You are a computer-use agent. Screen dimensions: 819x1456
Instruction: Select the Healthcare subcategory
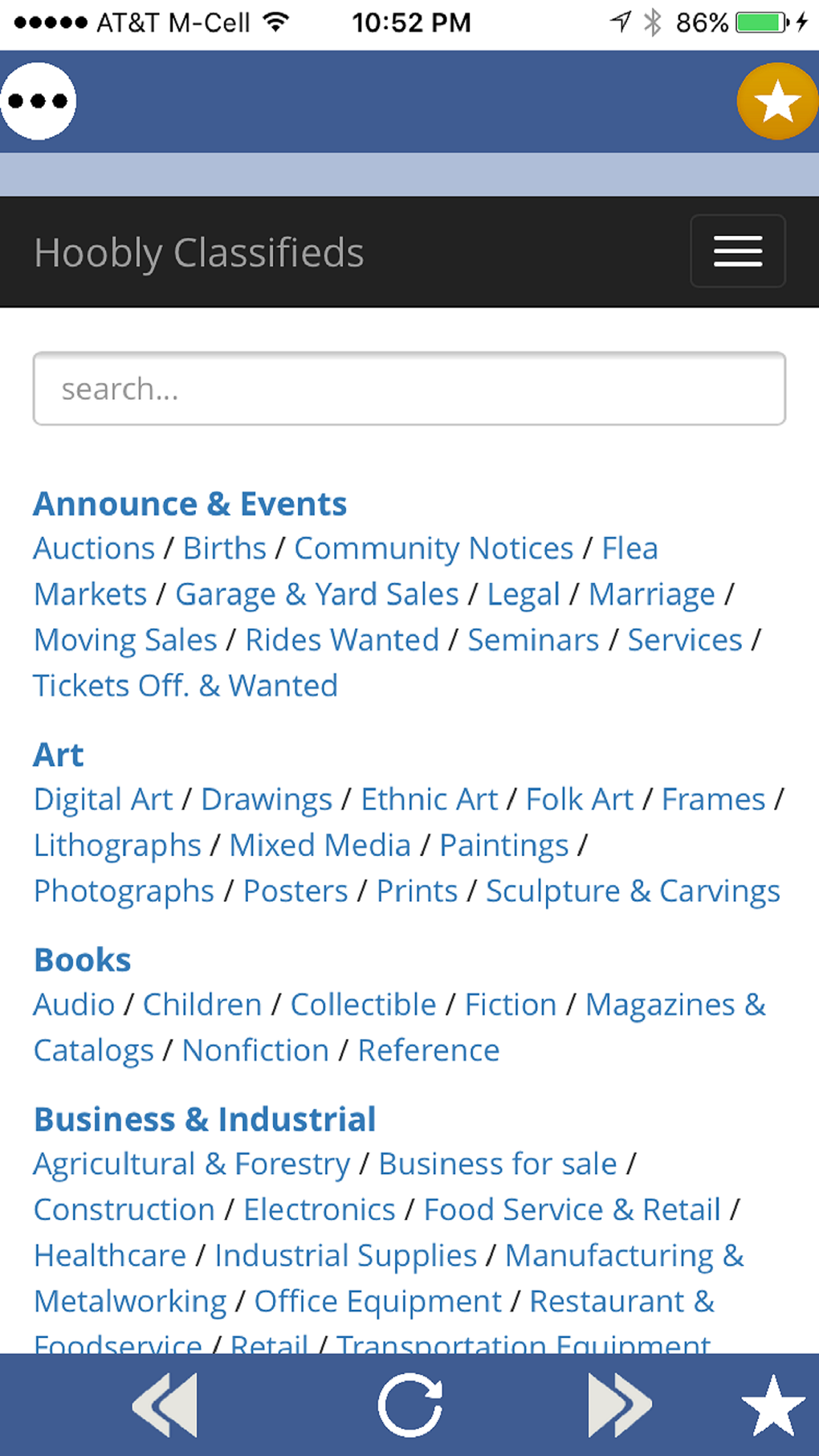click(x=110, y=1255)
